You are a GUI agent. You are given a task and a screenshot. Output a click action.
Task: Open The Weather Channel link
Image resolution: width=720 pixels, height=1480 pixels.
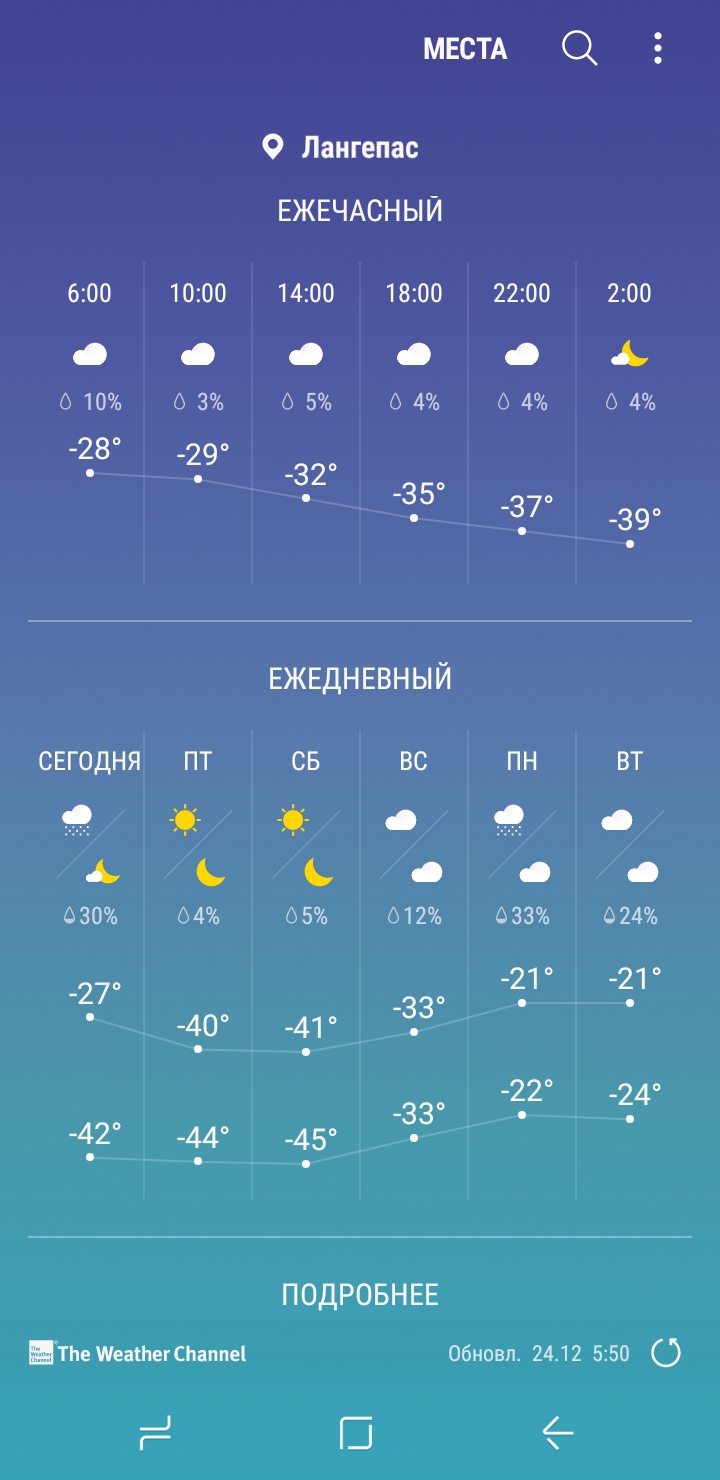[138, 1354]
